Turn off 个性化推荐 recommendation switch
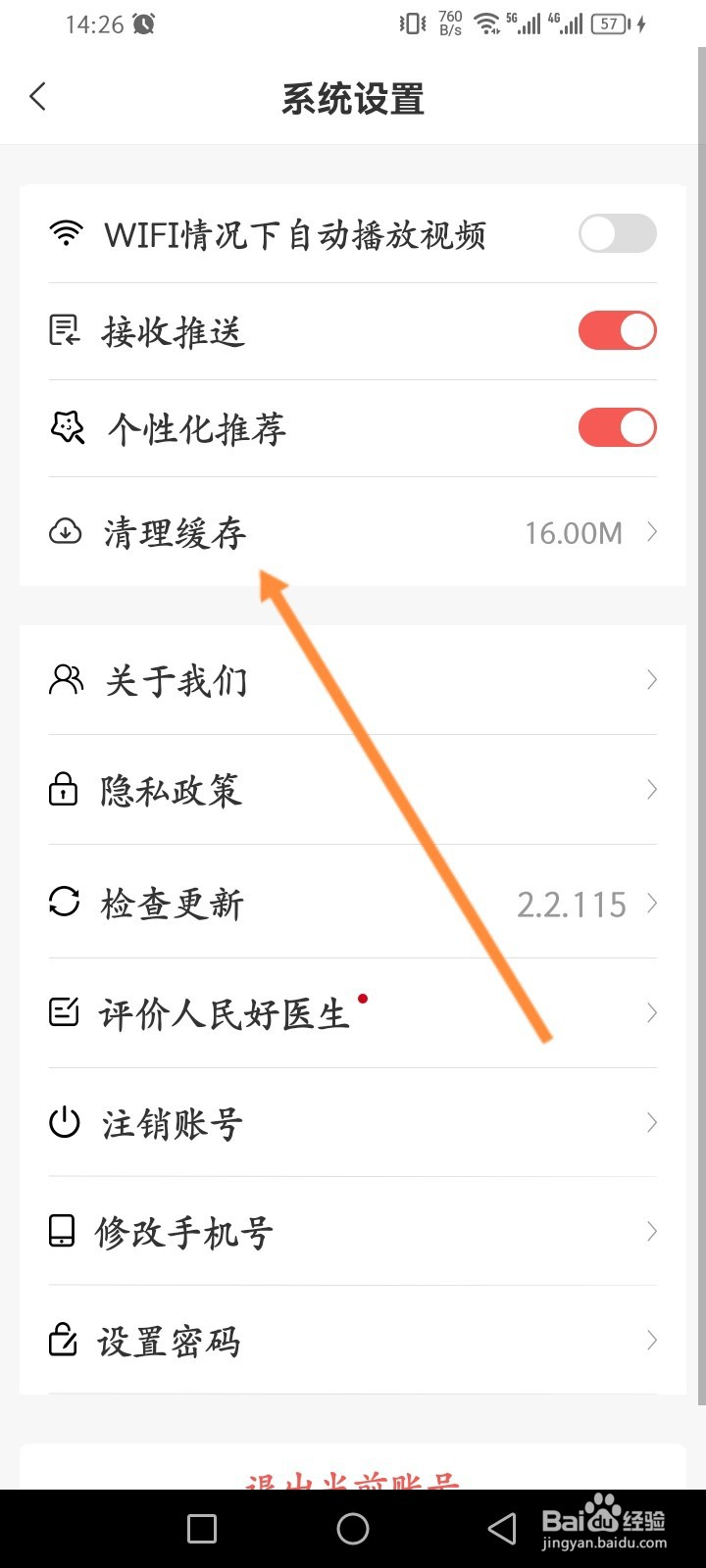706x1568 pixels. [x=617, y=428]
